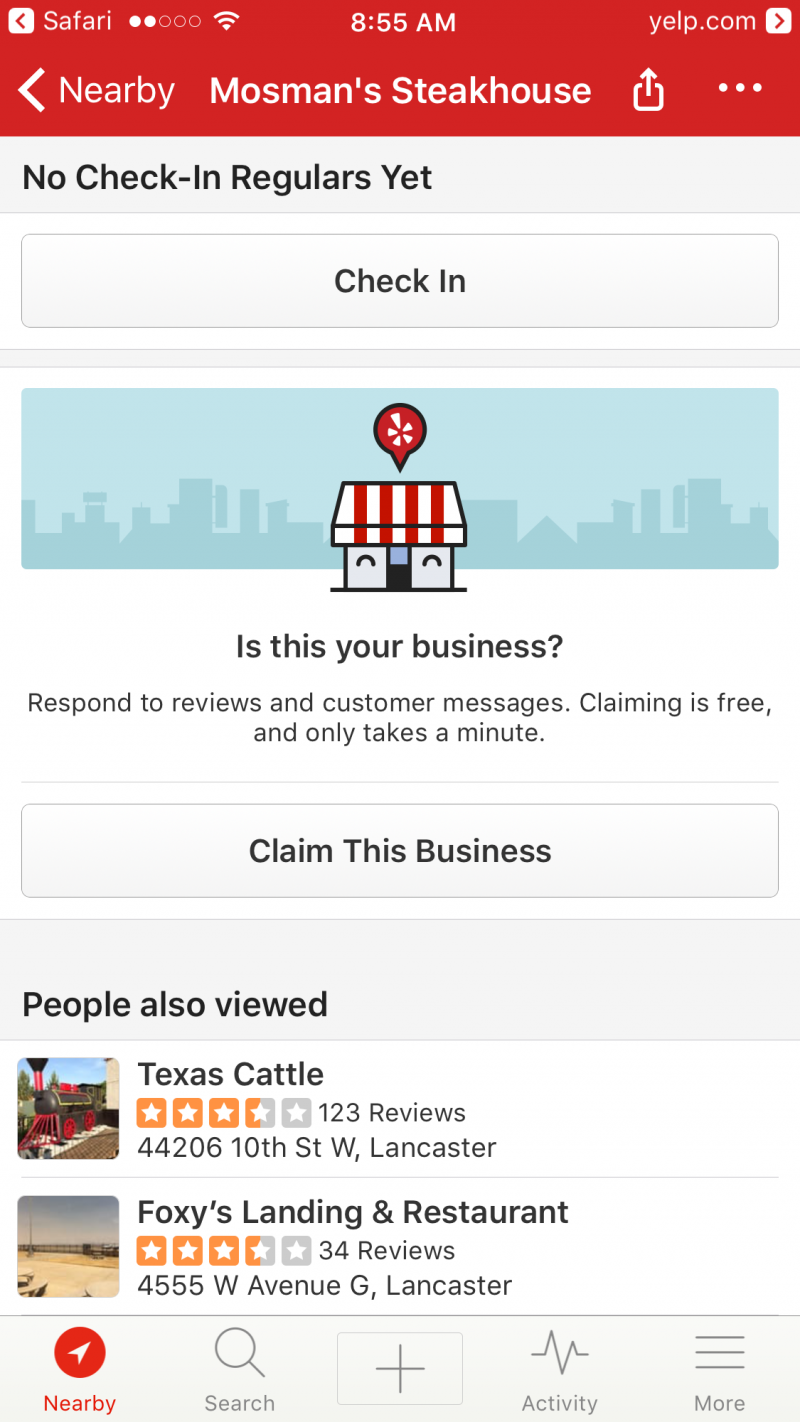
Task: Open the Texas Cattle listing
Action: pyautogui.click(x=400, y=1109)
